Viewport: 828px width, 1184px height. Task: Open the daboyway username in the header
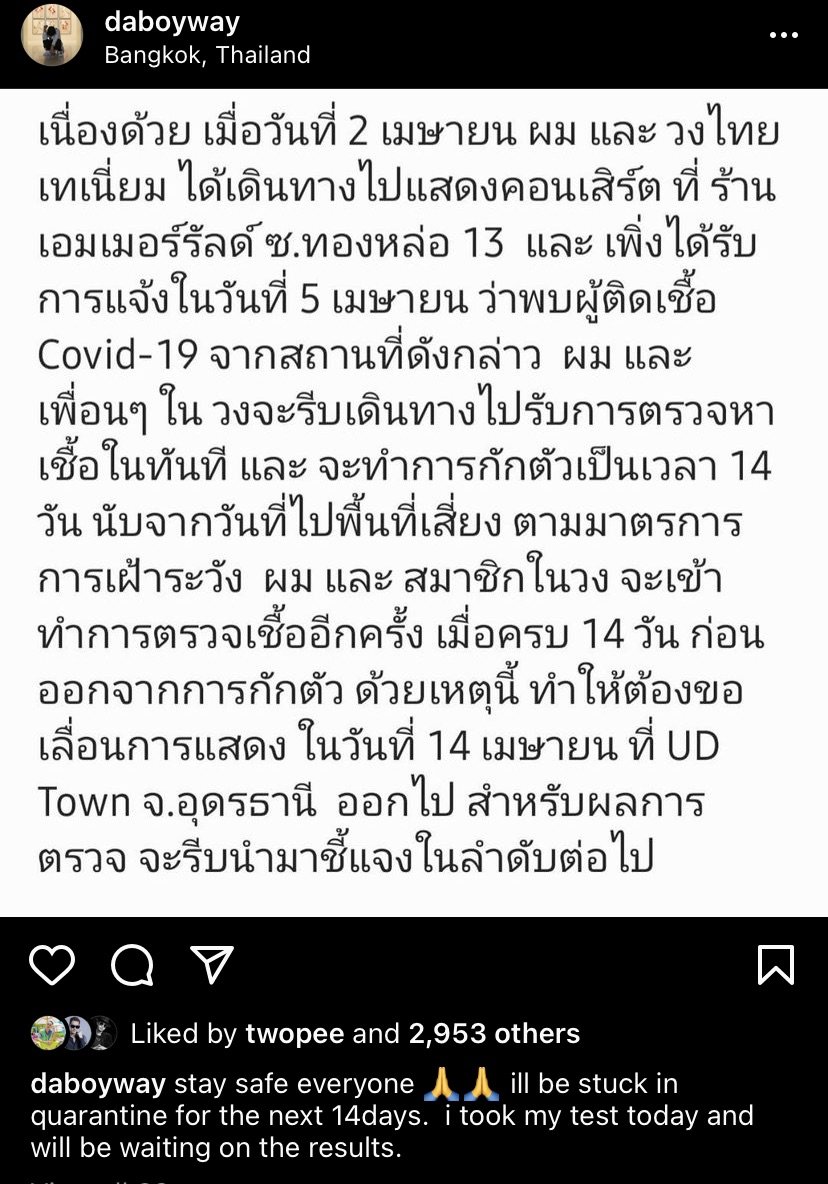[172, 22]
